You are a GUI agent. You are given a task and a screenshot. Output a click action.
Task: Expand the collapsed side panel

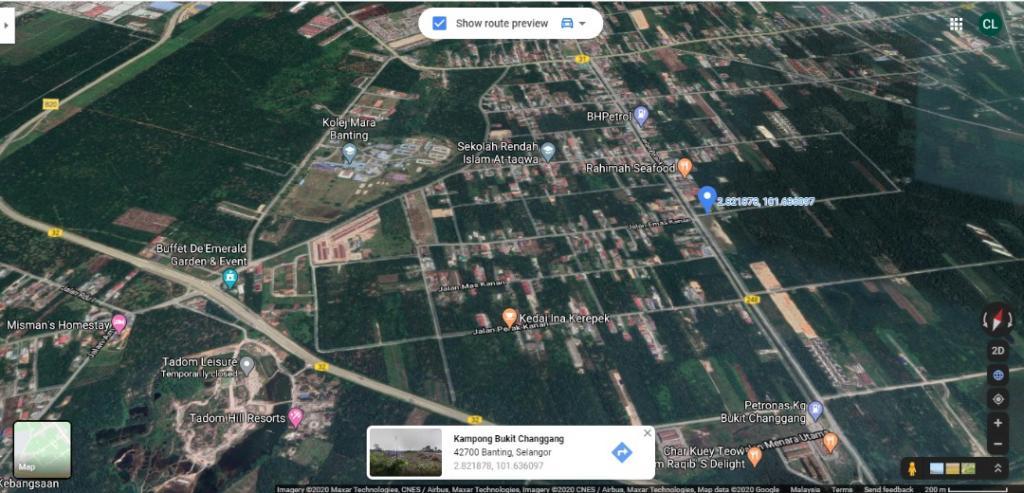(7, 26)
